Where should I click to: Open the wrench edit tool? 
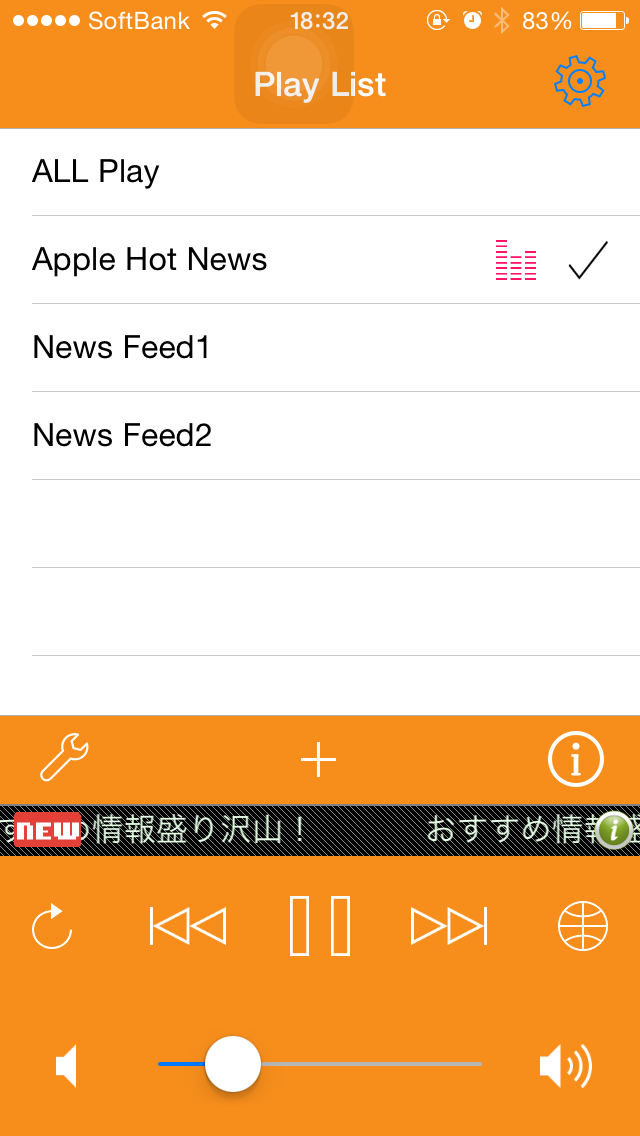64,758
